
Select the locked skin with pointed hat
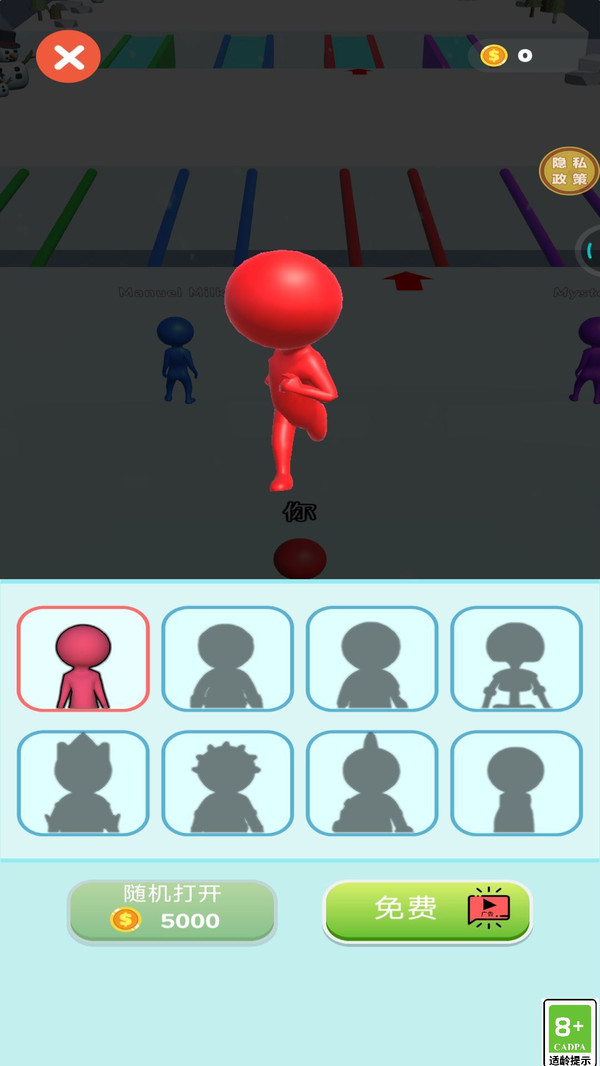(371, 782)
